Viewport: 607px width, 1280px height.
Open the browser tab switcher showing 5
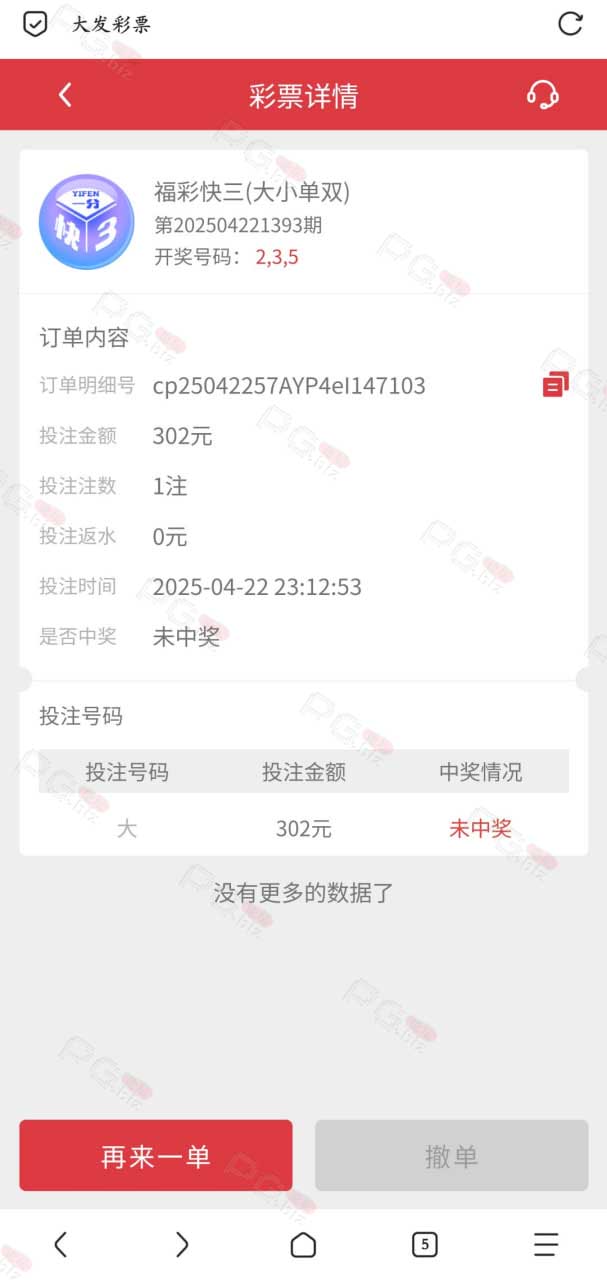[425, 1244]
